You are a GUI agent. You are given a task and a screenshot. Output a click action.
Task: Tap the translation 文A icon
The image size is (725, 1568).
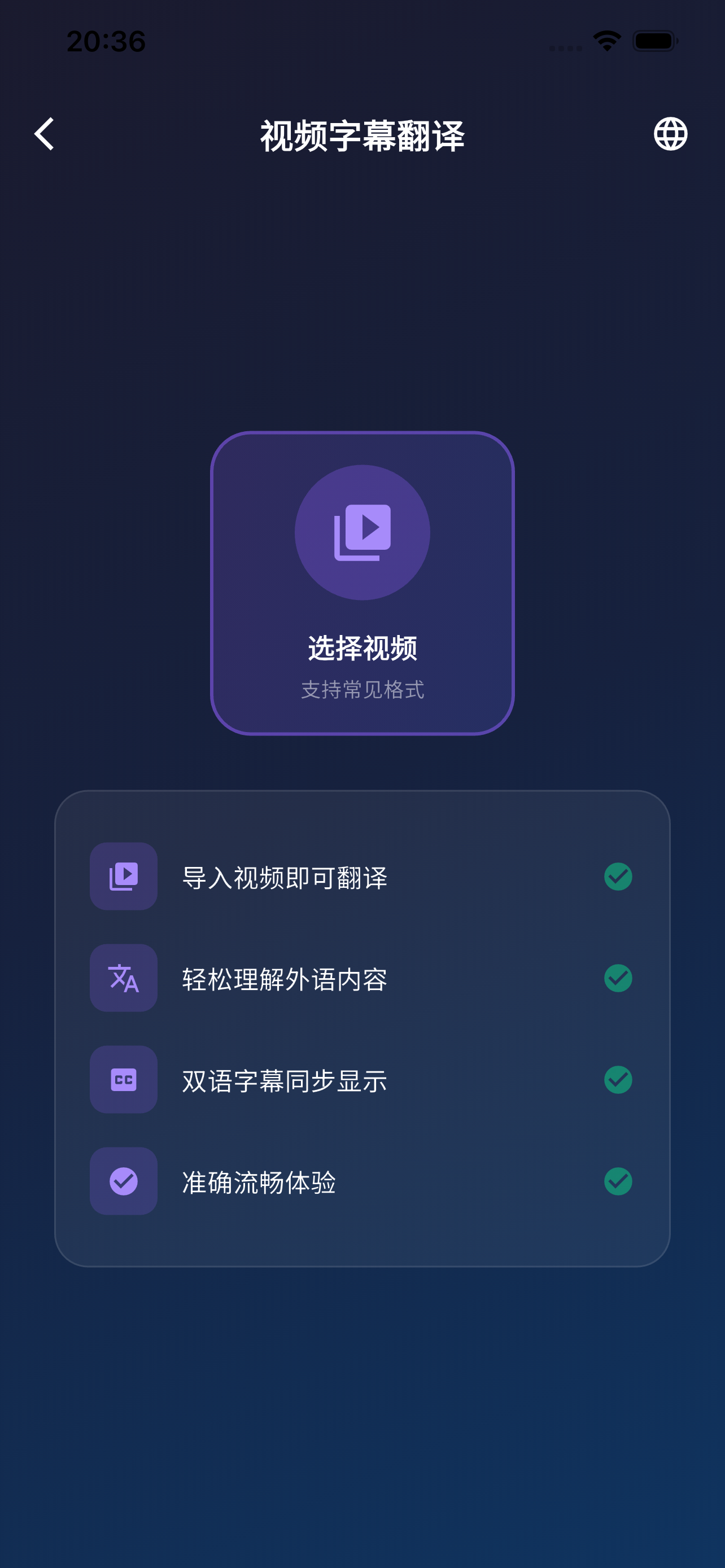click(123, 978)
